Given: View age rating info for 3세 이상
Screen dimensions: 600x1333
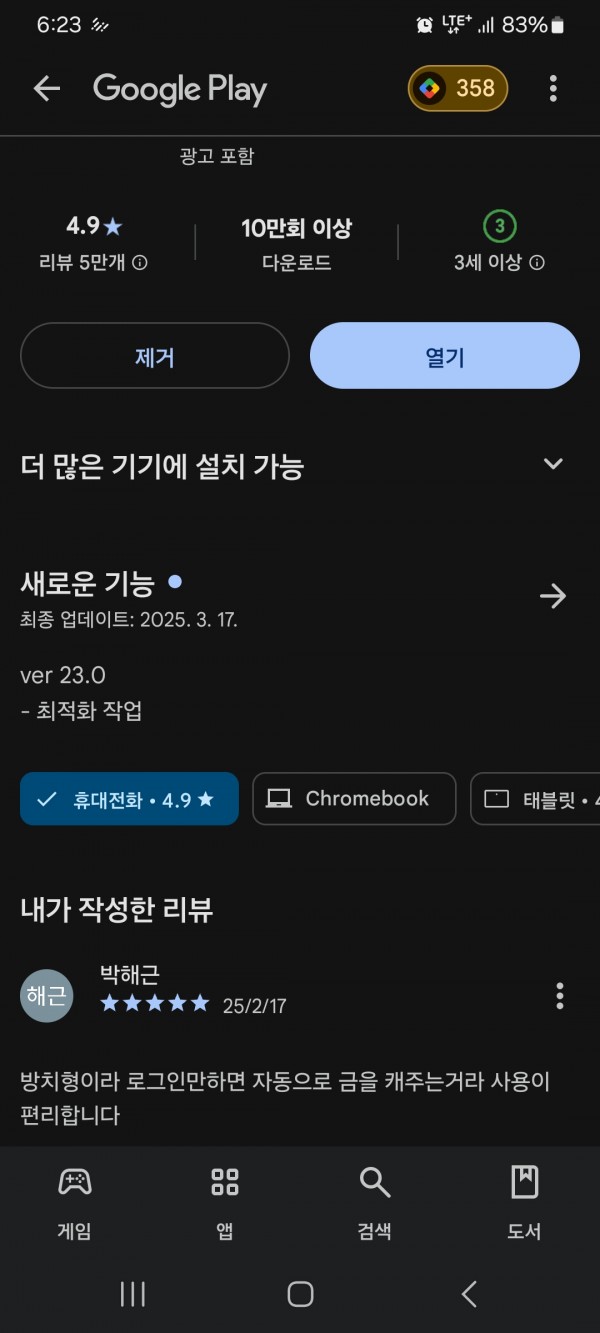Looking at the screenshot, I should pyautogui.click(x=537, y=263).
